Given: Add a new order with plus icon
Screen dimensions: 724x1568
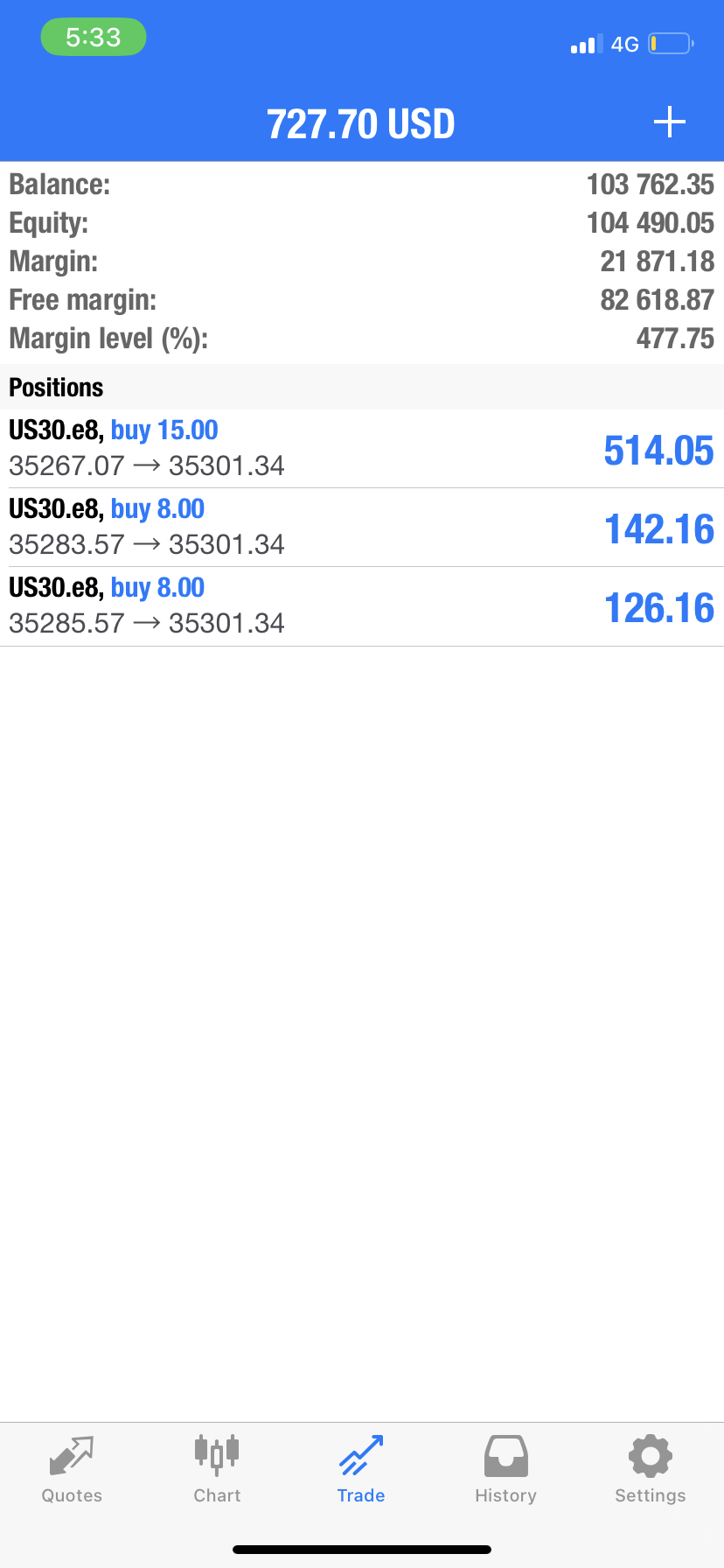Looking at the screenshot, I should (x=669, y=122).
